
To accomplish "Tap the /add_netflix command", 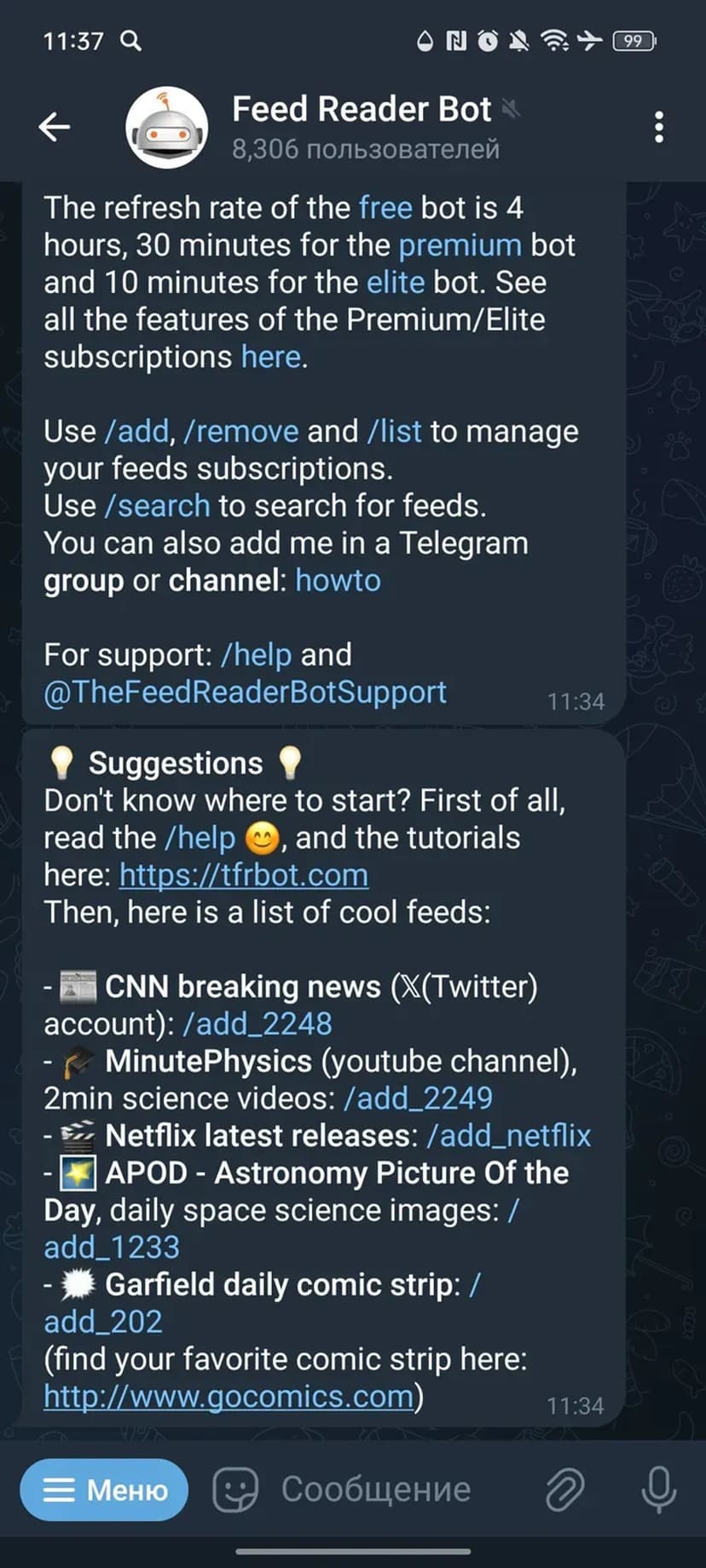I will [x=508, y=1136].
